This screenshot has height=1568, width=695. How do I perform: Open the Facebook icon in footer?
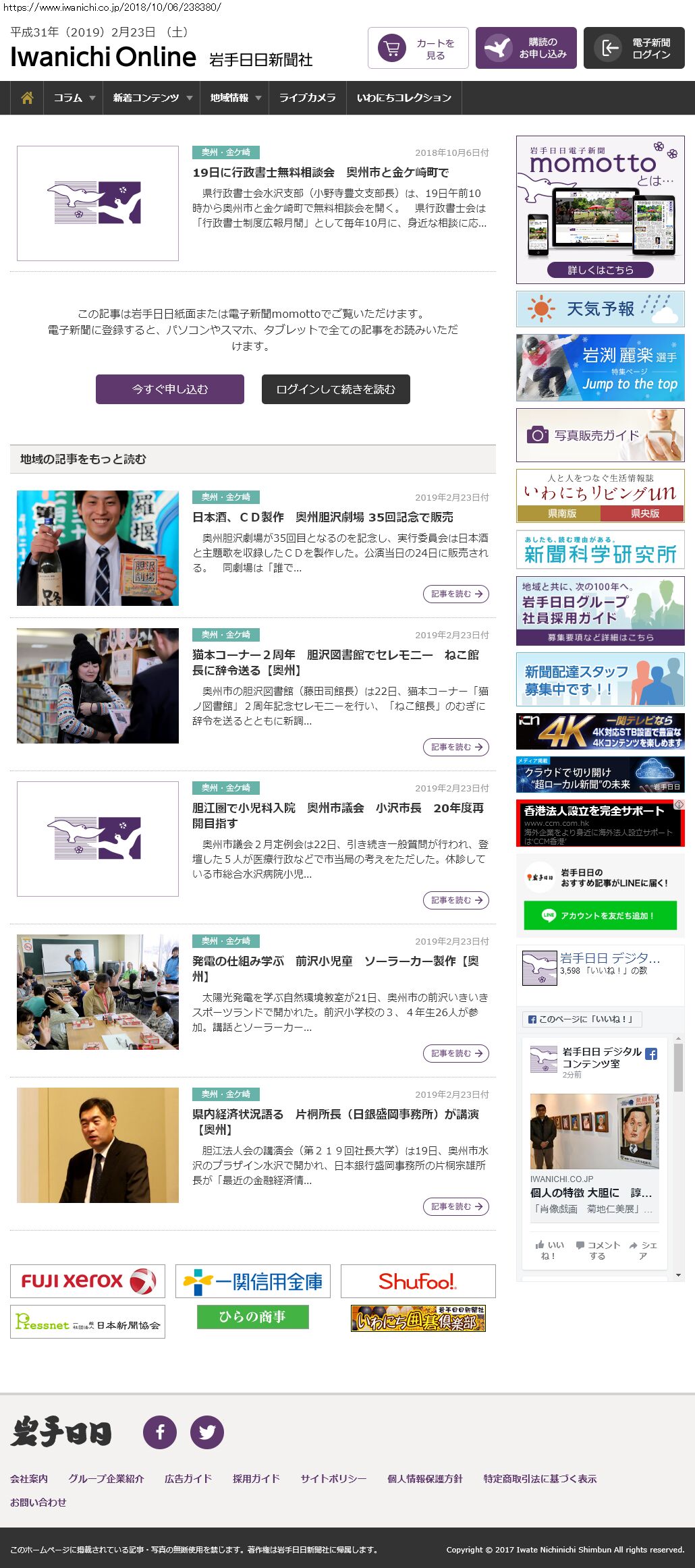point(160,1432)
